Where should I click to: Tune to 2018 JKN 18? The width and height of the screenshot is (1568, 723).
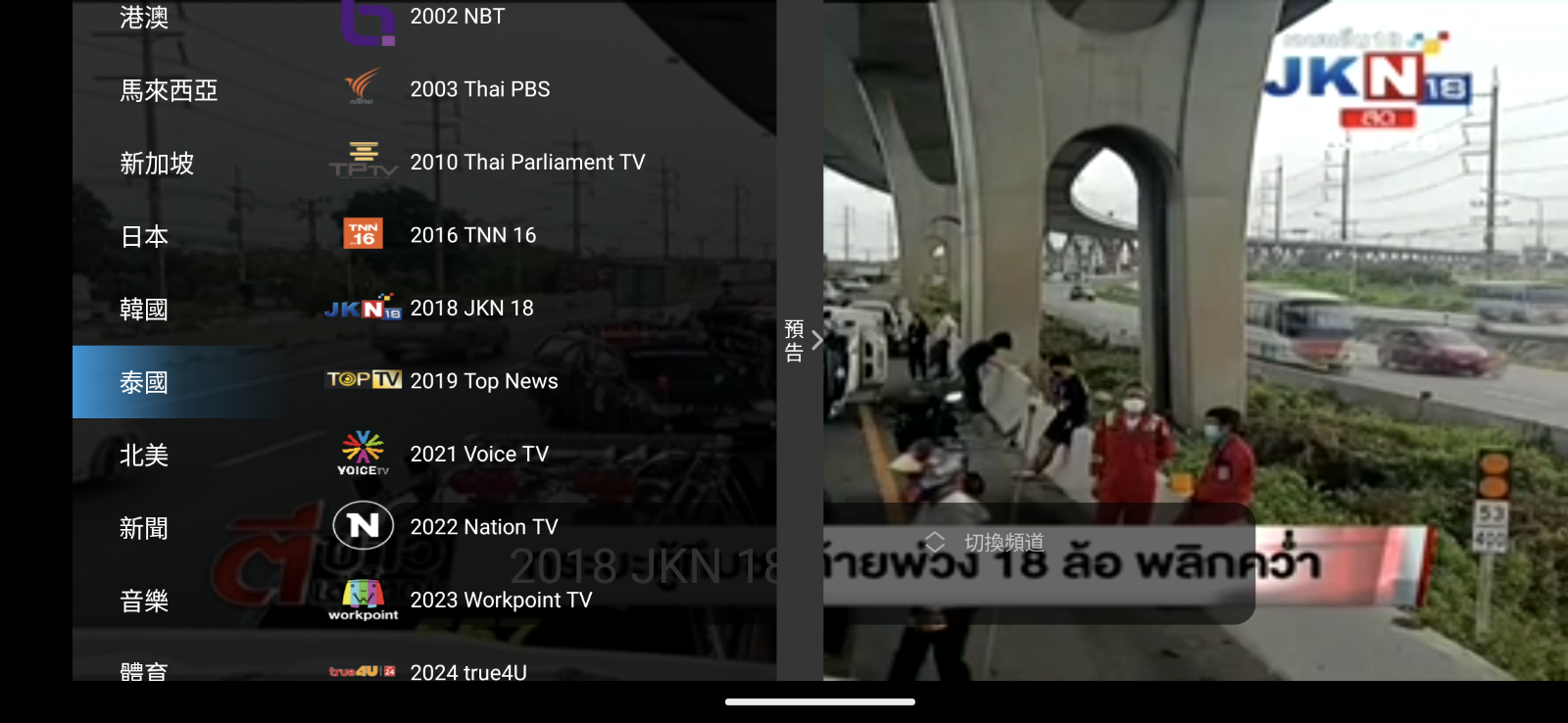tap(471, 308)
